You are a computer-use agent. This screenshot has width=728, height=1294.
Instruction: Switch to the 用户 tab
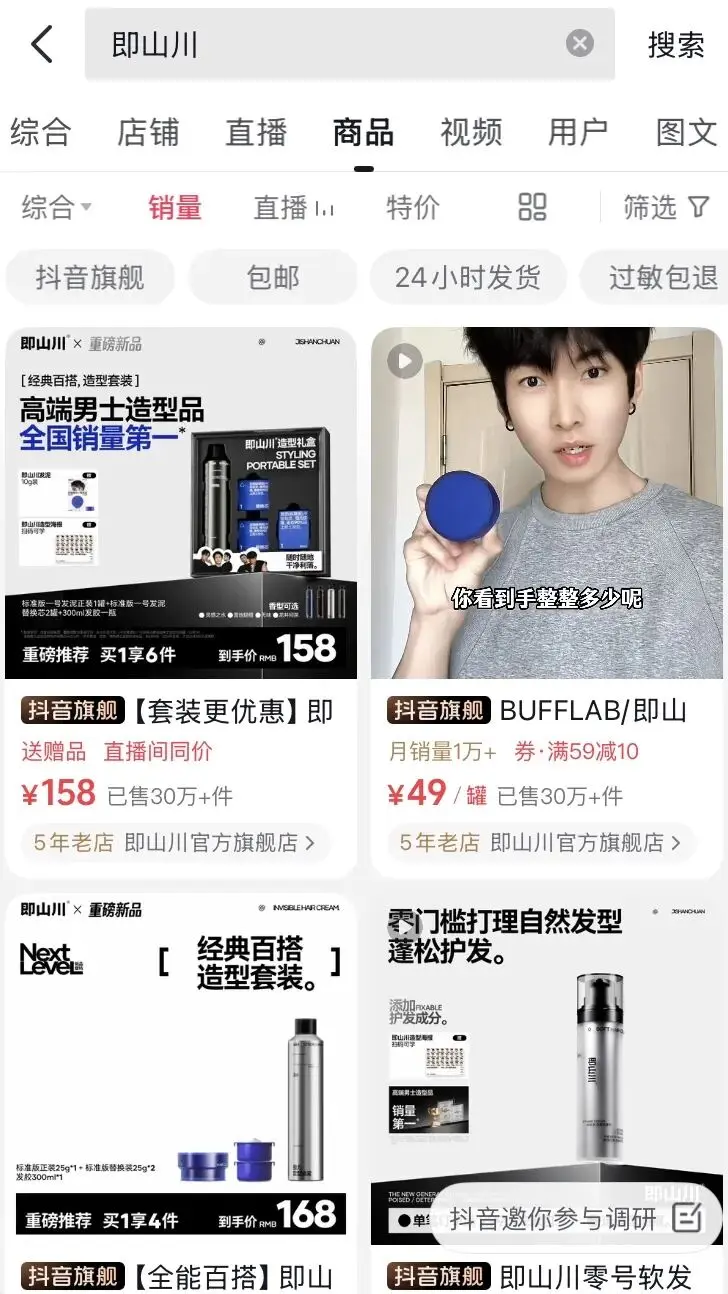click(x=578, y=132)
